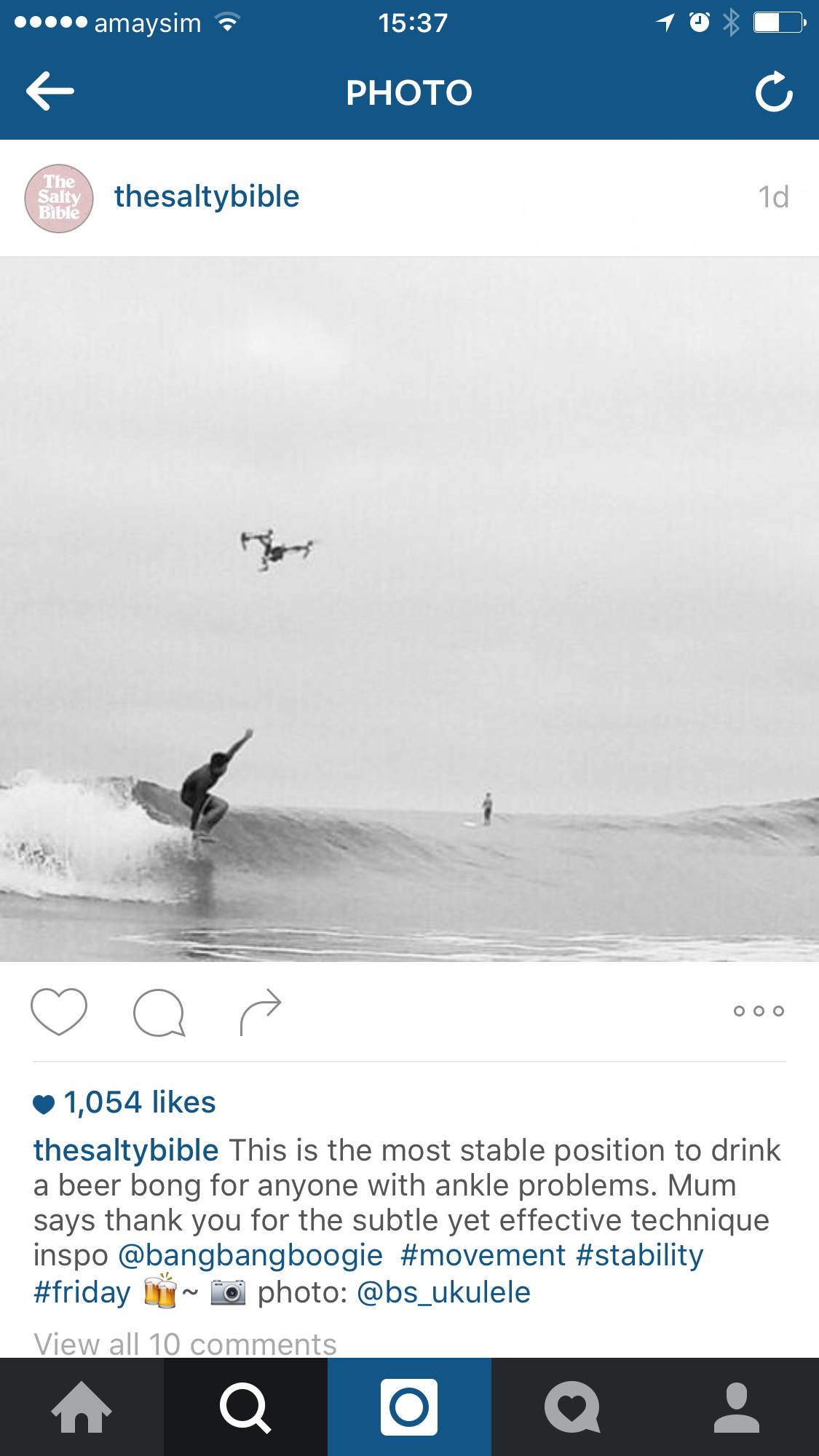Open thesaltybible profile from post header
This screenshot has height=1456, width=819.
tap(206, 196)
